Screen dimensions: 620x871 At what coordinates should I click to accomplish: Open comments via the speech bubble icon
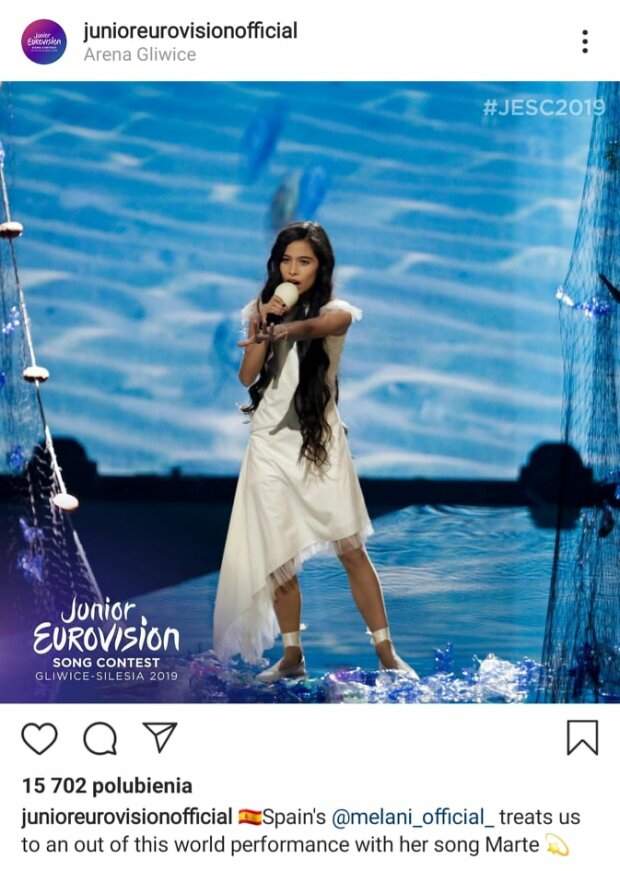99,738
